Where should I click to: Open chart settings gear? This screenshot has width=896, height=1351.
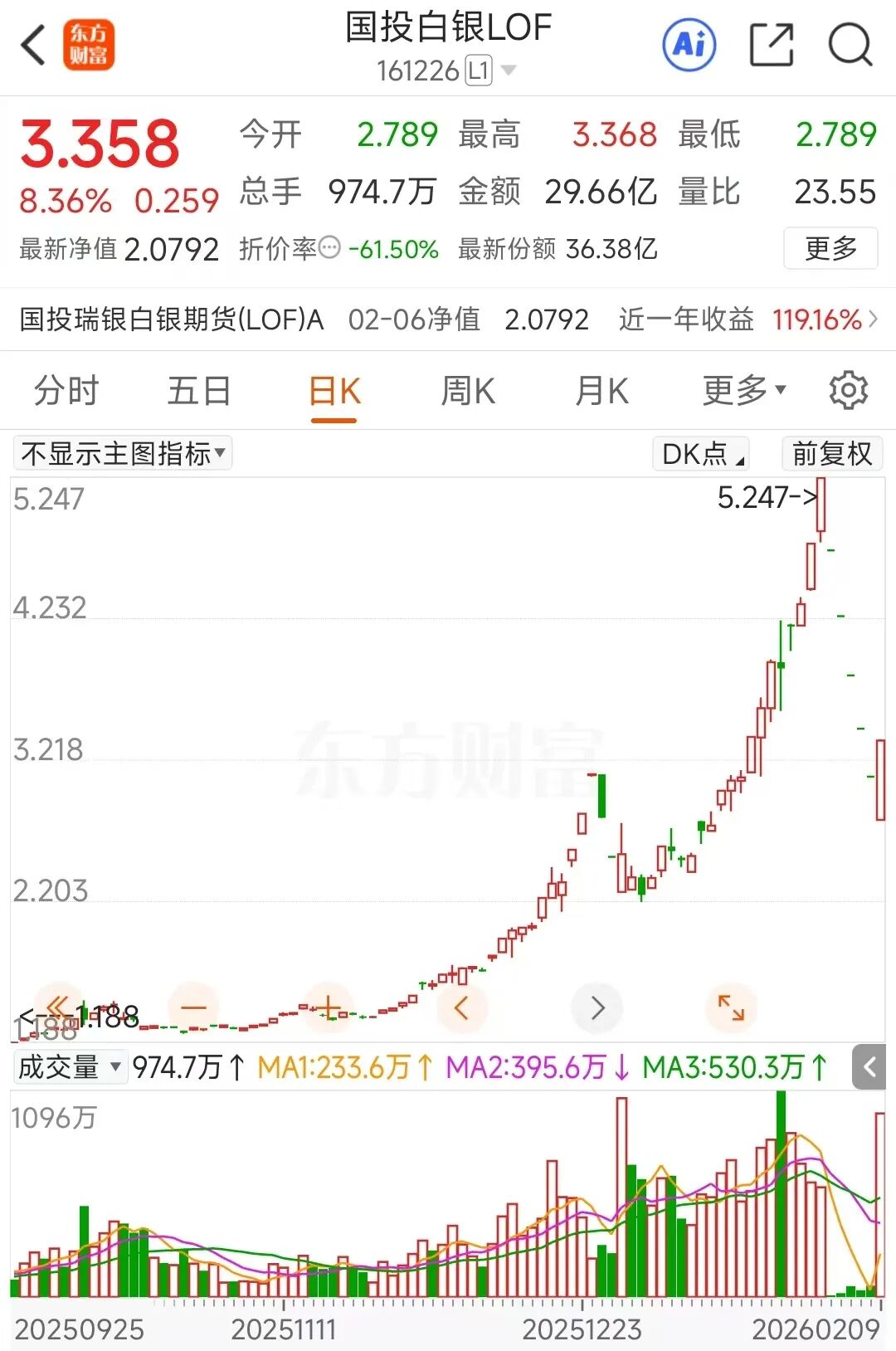pos(848,391)
